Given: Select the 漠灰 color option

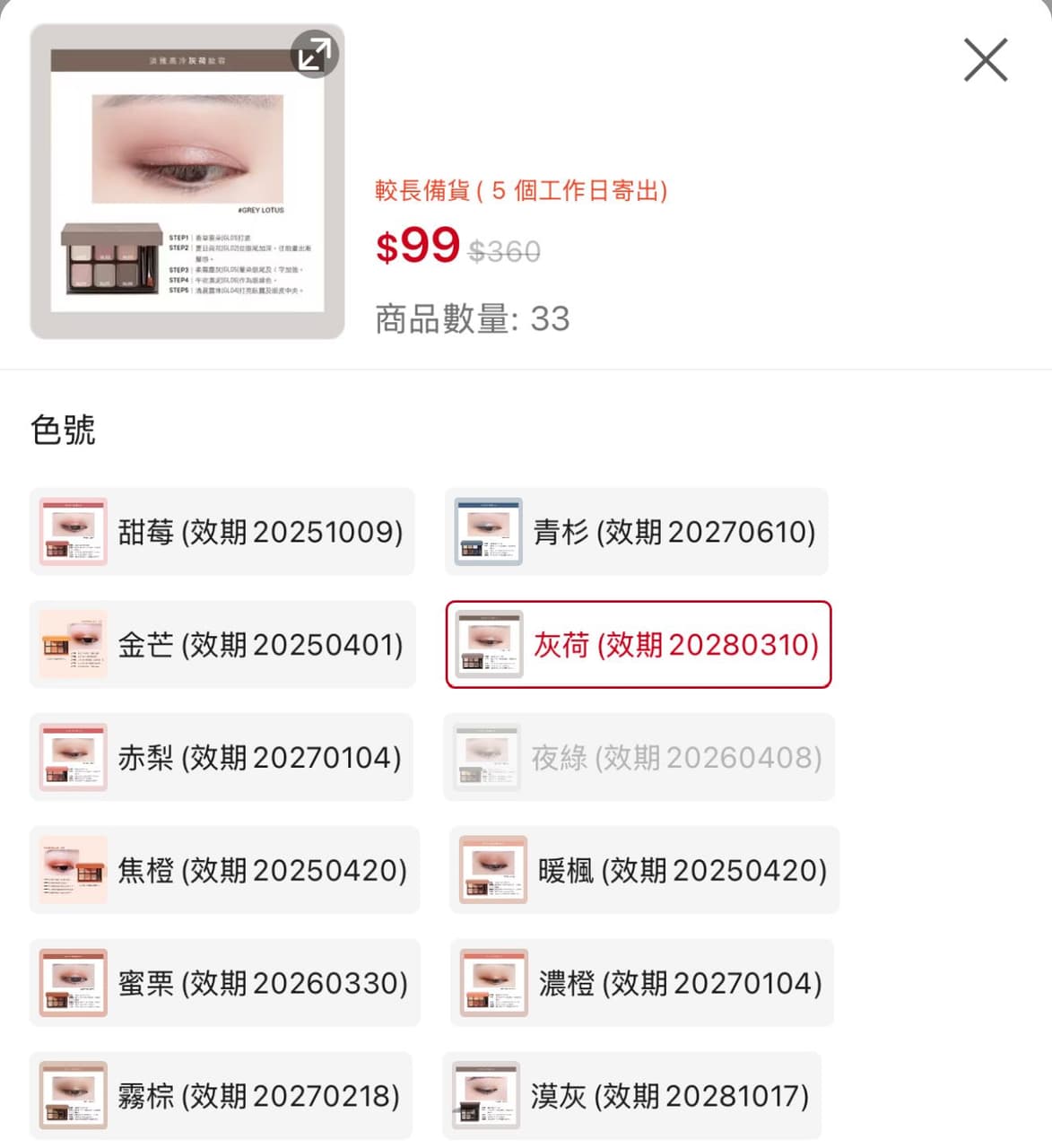Looking at the screenshot, I should pyautogui.click(x=632, y=1096).
